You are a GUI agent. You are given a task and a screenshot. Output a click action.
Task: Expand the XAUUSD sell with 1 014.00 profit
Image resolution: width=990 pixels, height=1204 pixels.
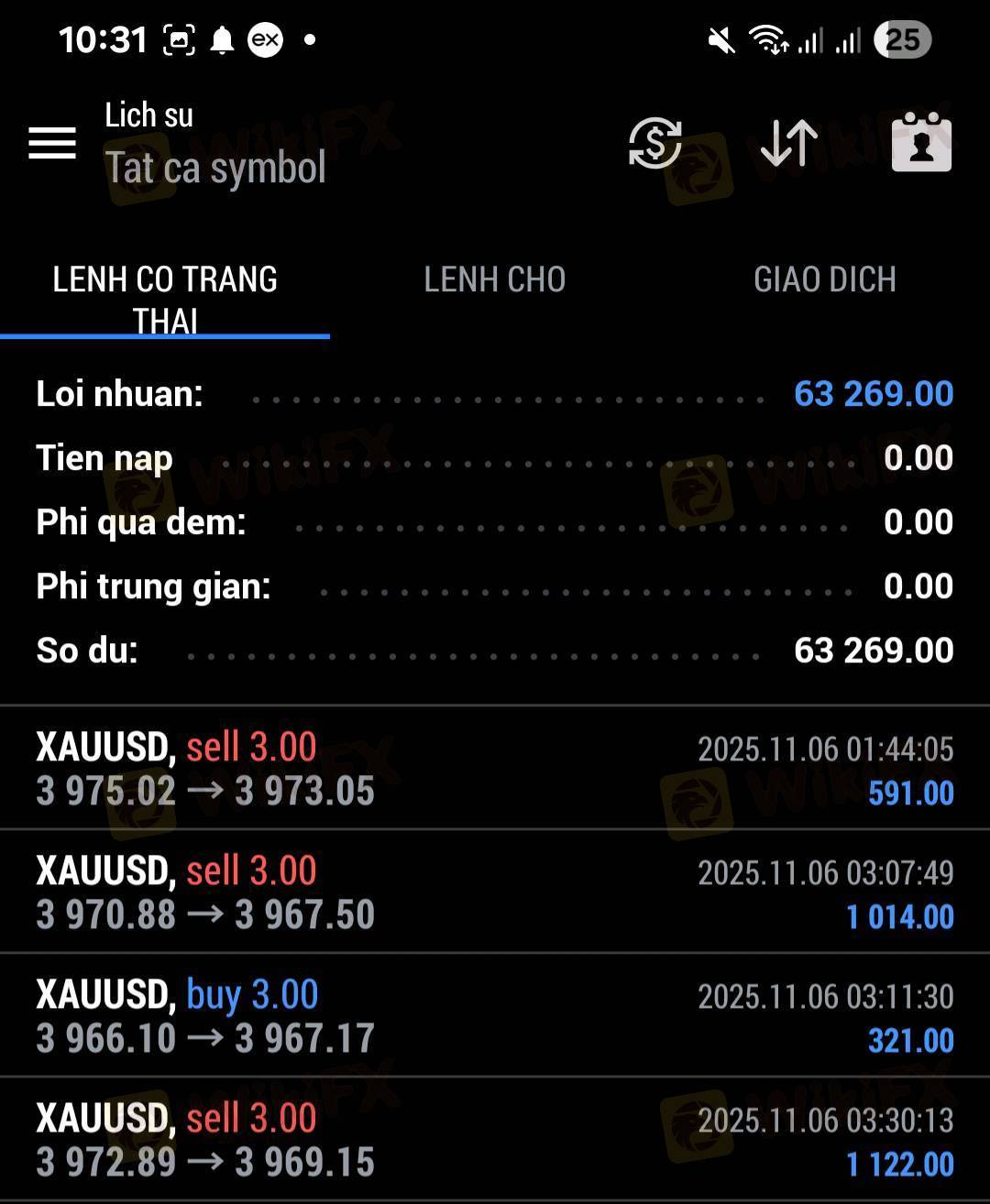point(495,892)
